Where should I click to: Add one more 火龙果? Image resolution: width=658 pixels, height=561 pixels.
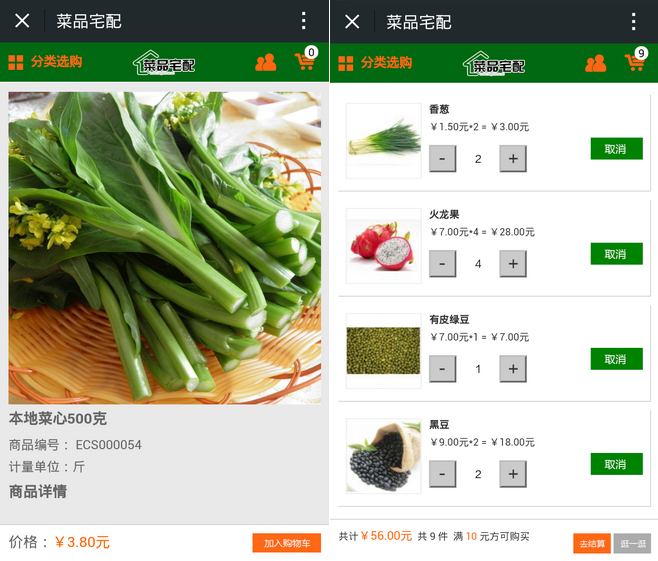513,263
